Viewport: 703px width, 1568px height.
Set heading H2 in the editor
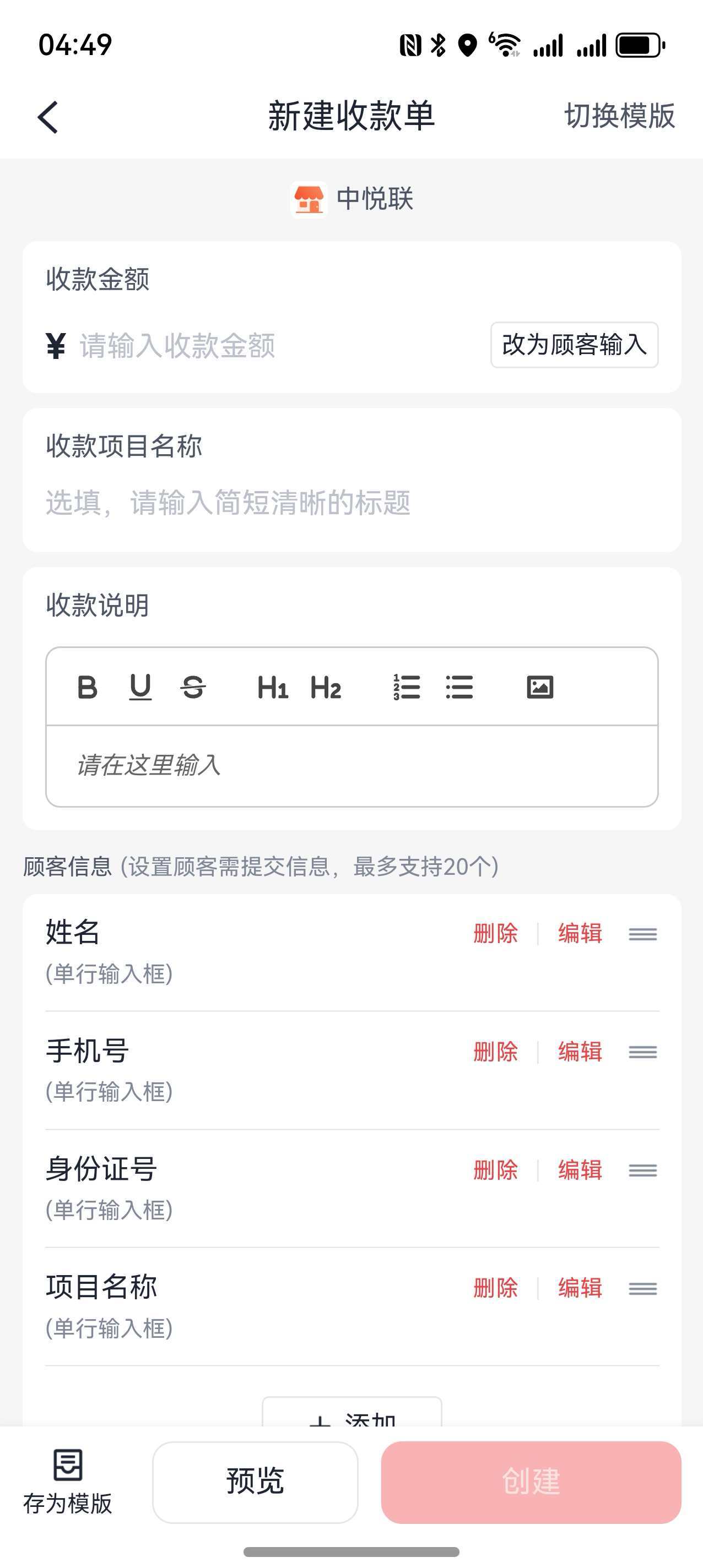tap(325, 688)
